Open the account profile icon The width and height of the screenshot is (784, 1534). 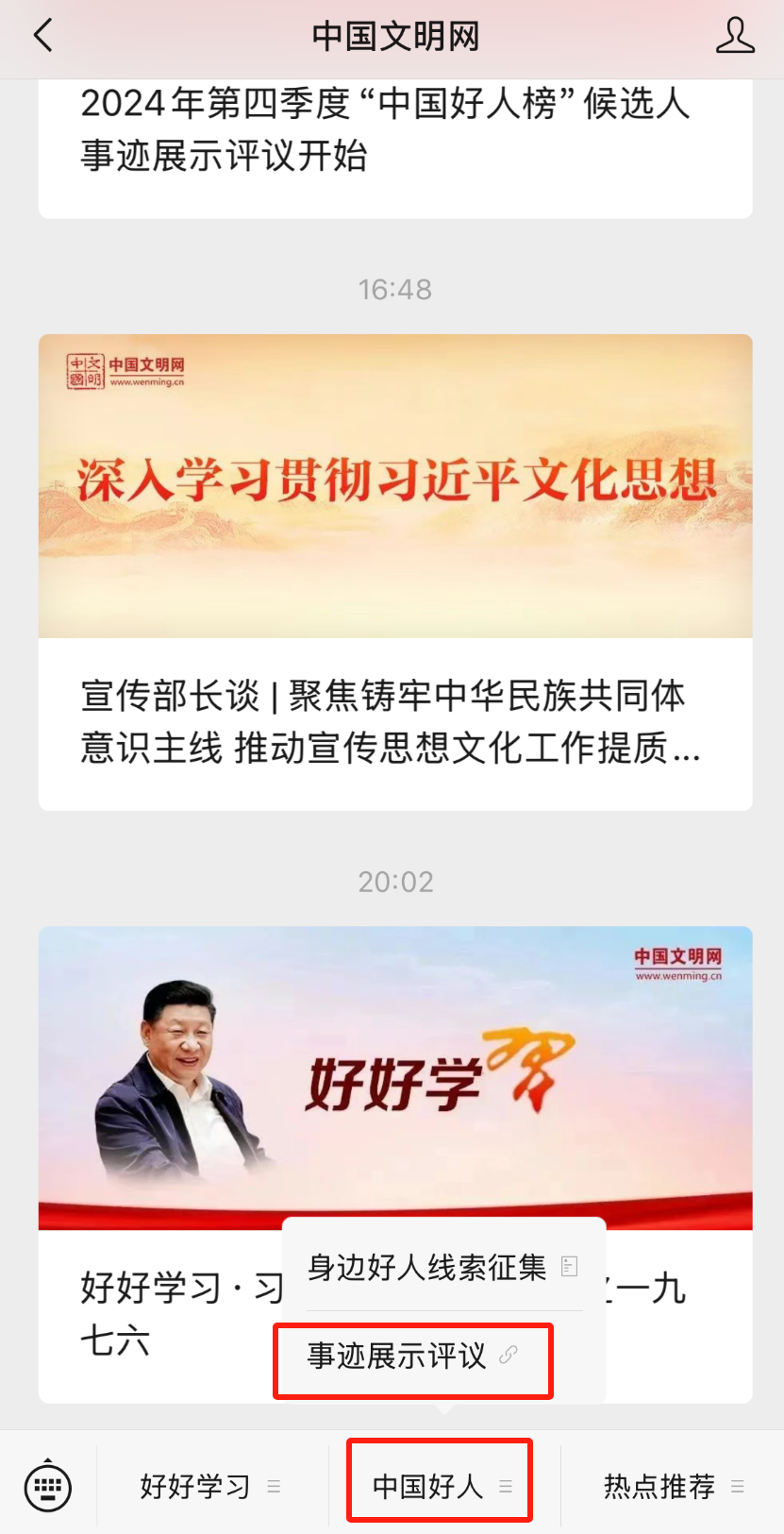pyautogui.click(x=735, y=36)
